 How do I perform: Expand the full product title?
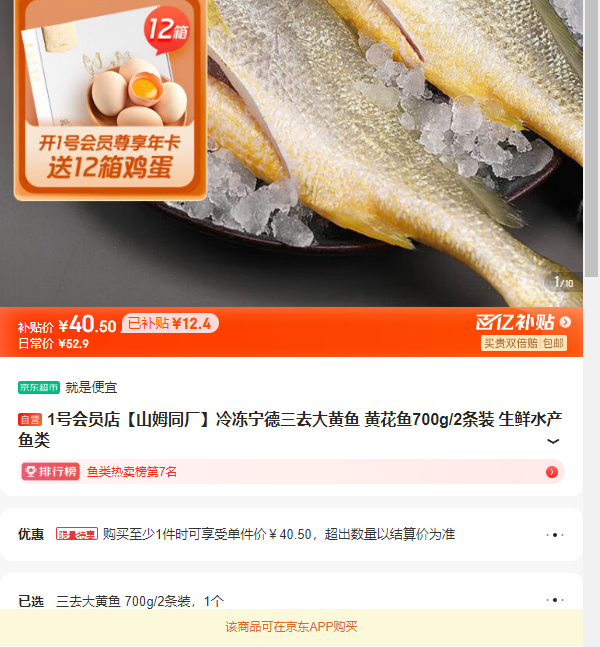coord(553,441)
